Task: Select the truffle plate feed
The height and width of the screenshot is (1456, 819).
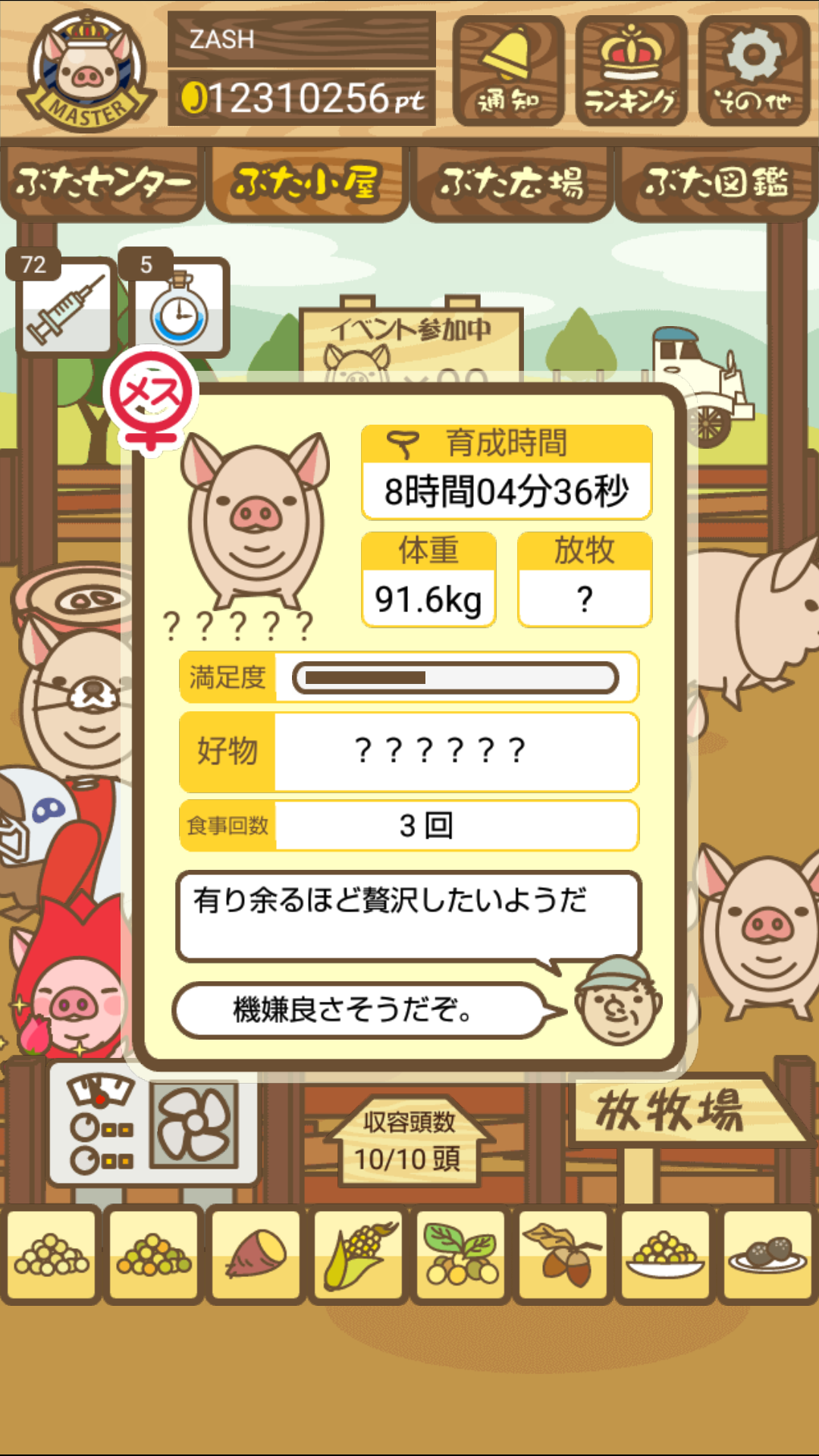Action: (x=767, y=1254)
